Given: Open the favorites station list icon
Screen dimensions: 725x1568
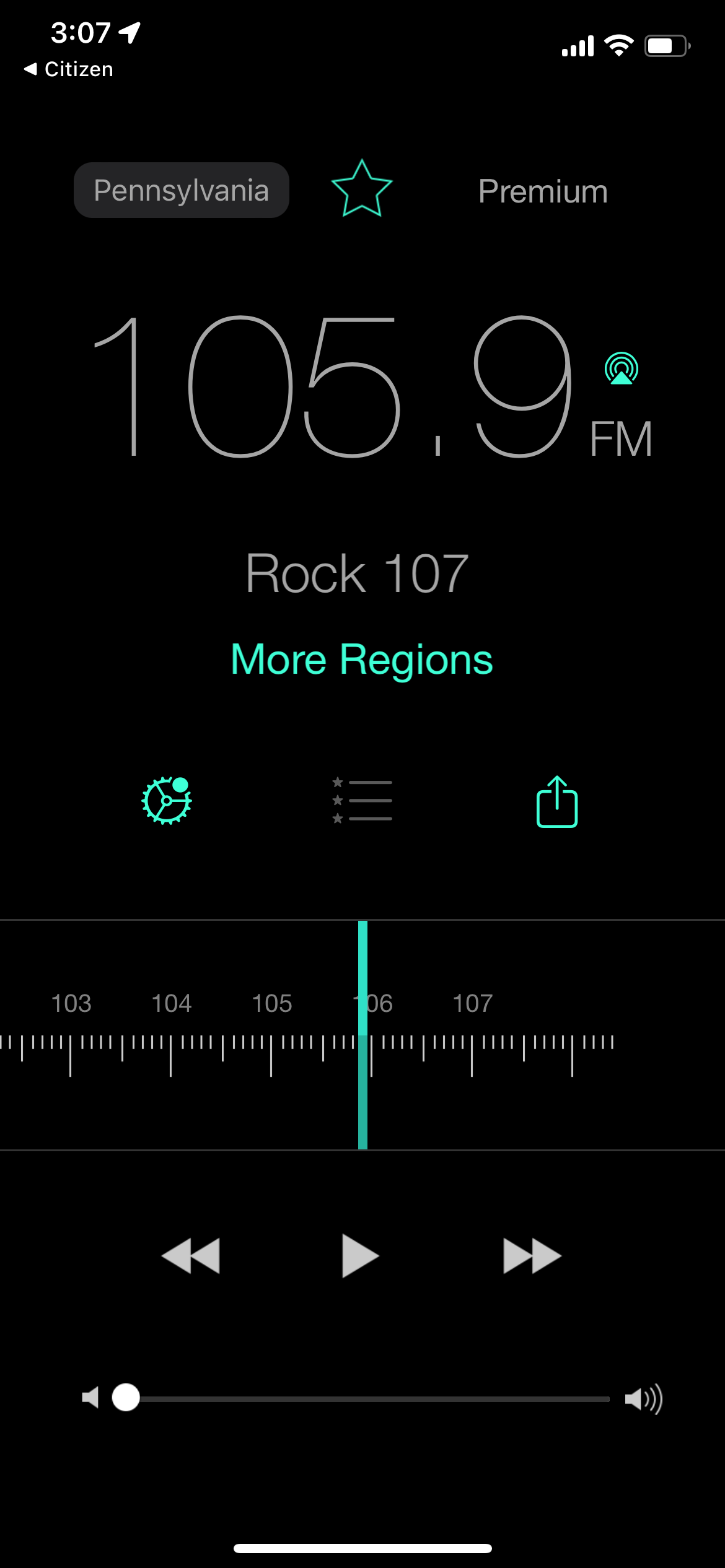Looking at the screenshot, I should tap(362, 801).
